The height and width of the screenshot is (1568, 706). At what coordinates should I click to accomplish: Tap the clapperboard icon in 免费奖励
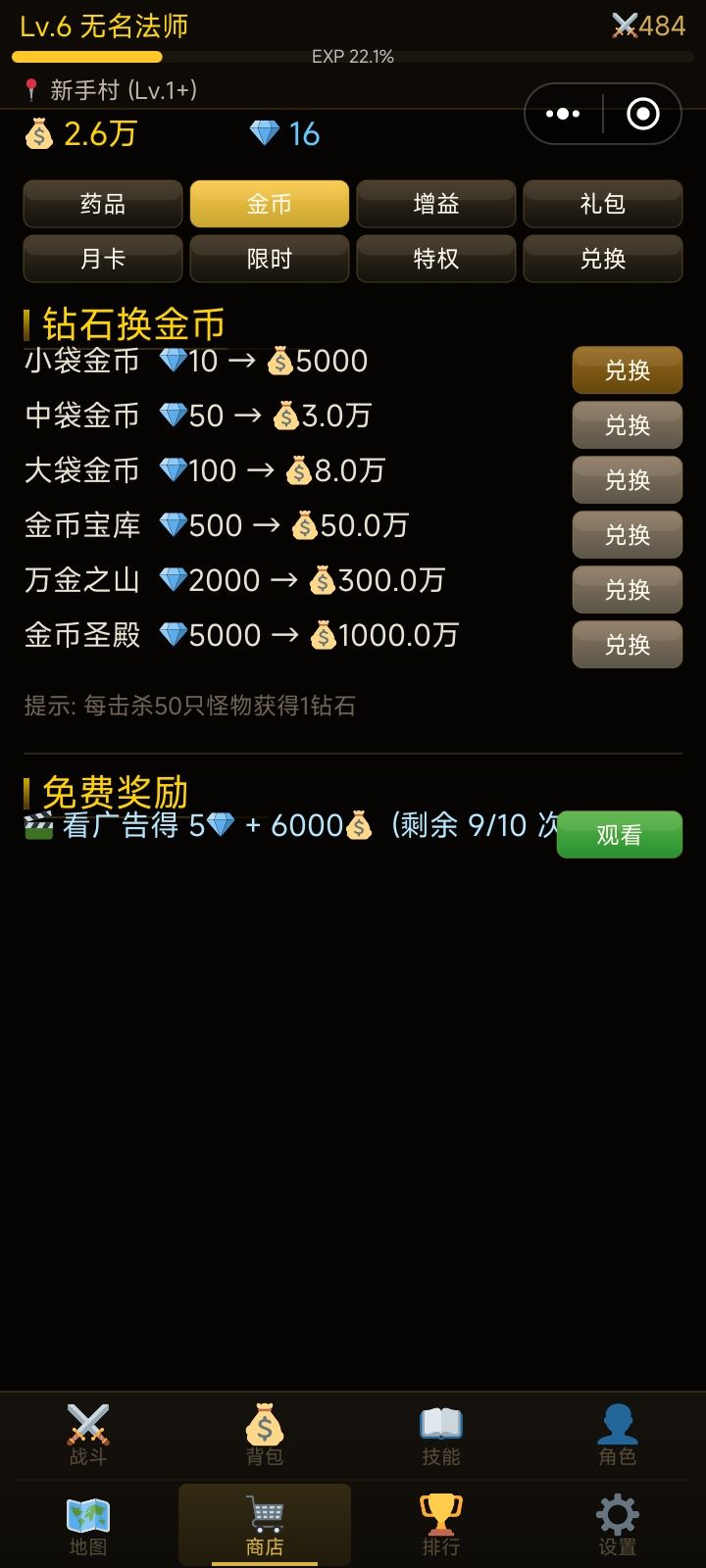click(39, 826)
